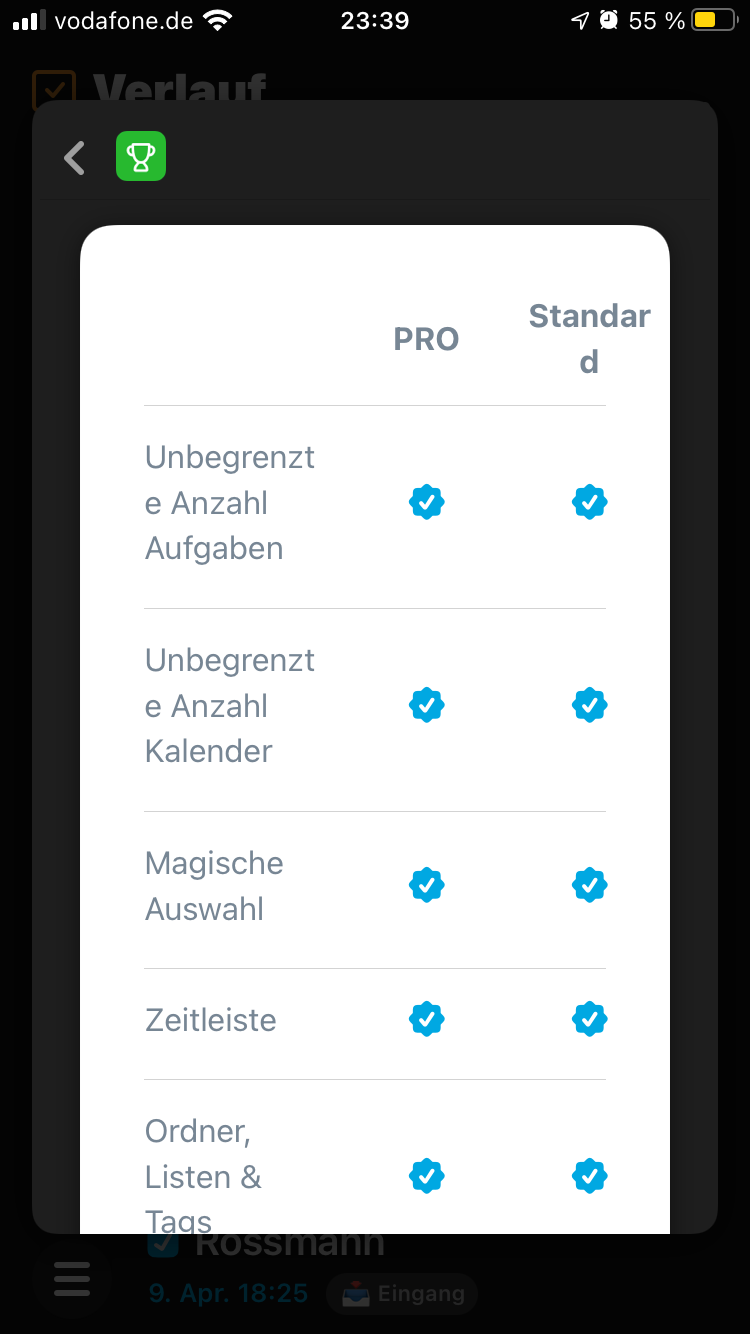This screenshot has width=750, height=1334.
Task: Tap the green trophy icon
Action: (141, 157)
